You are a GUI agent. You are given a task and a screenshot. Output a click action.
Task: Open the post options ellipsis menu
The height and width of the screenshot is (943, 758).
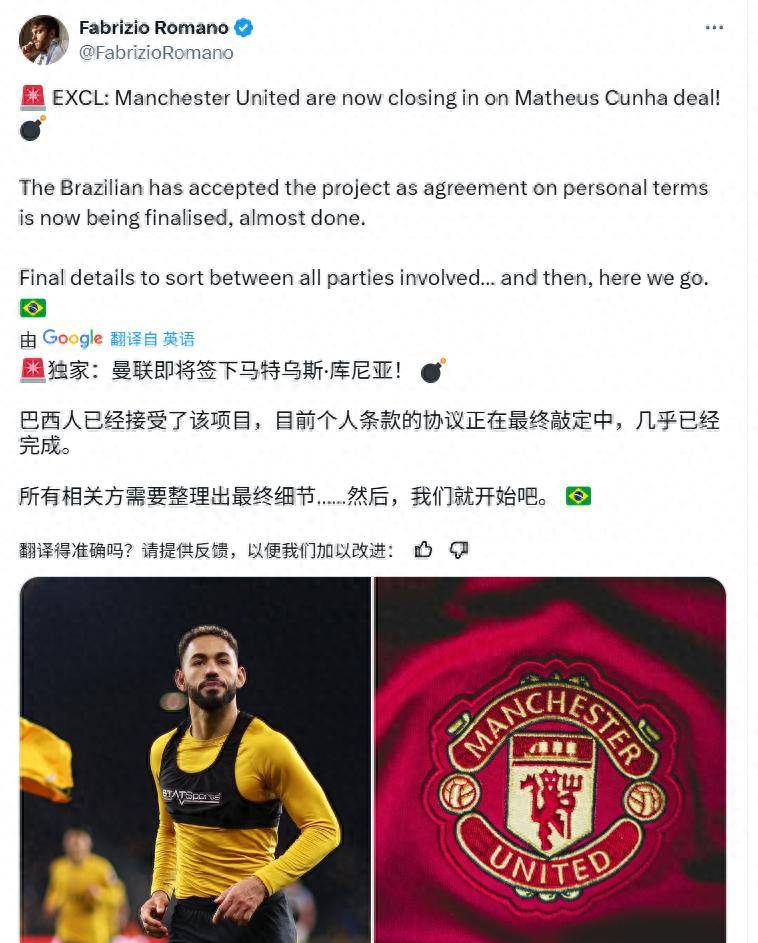(714, 27)
